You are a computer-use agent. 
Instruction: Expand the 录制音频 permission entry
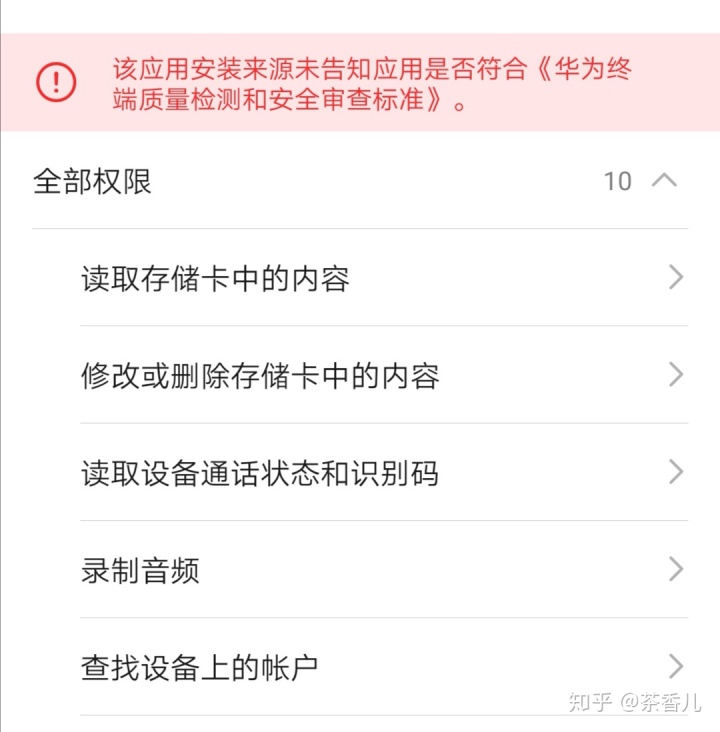pos(360,571)
